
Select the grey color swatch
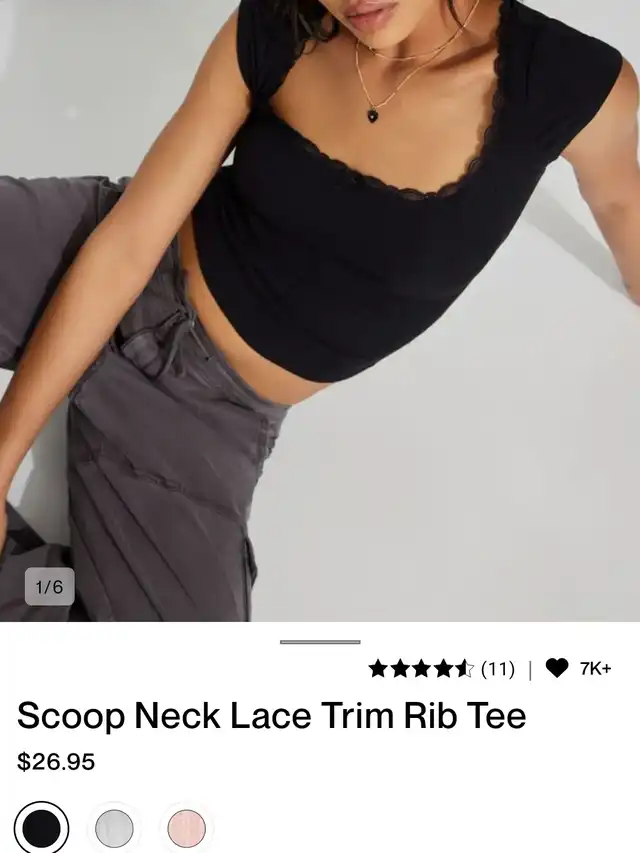coord(114,828)
